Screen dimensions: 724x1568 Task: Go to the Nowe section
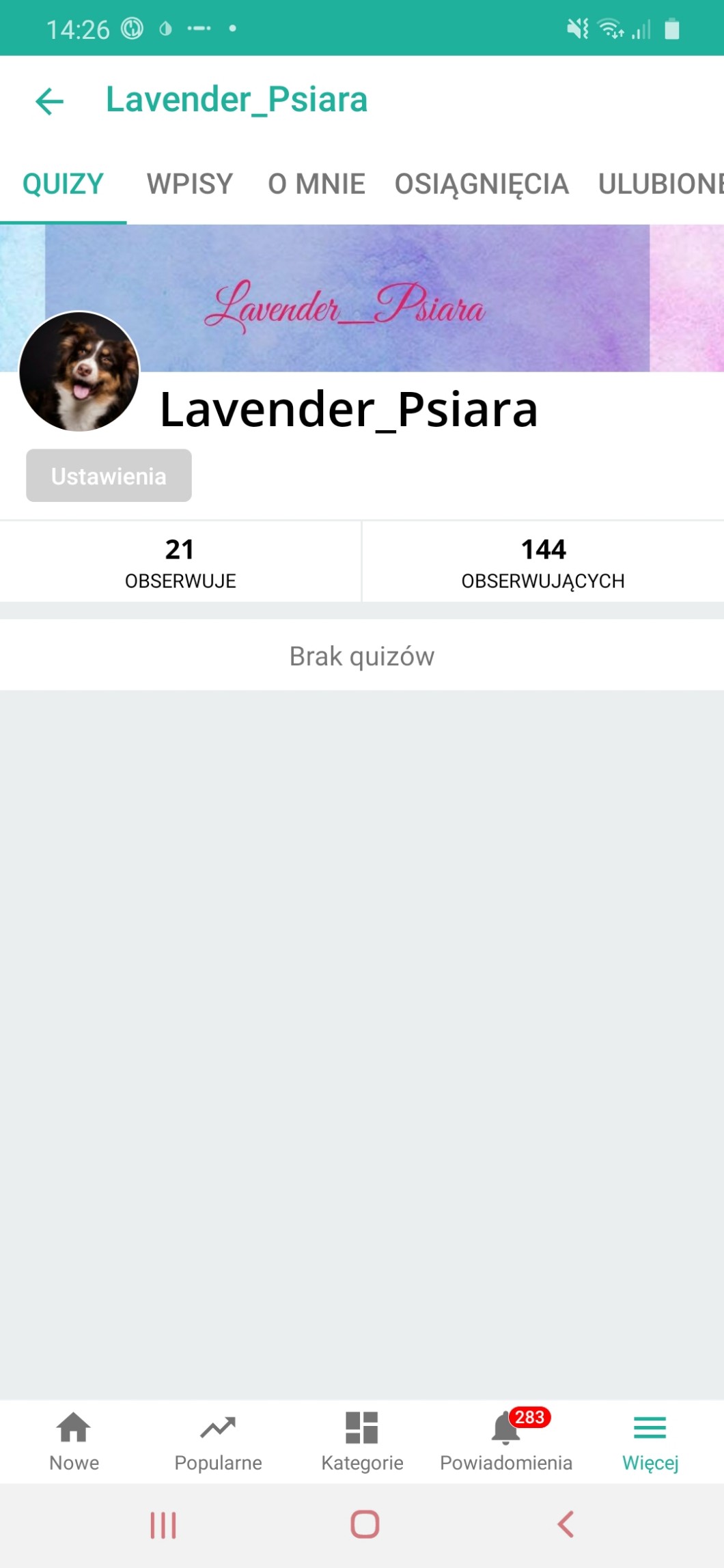[x=74, y=1441]
